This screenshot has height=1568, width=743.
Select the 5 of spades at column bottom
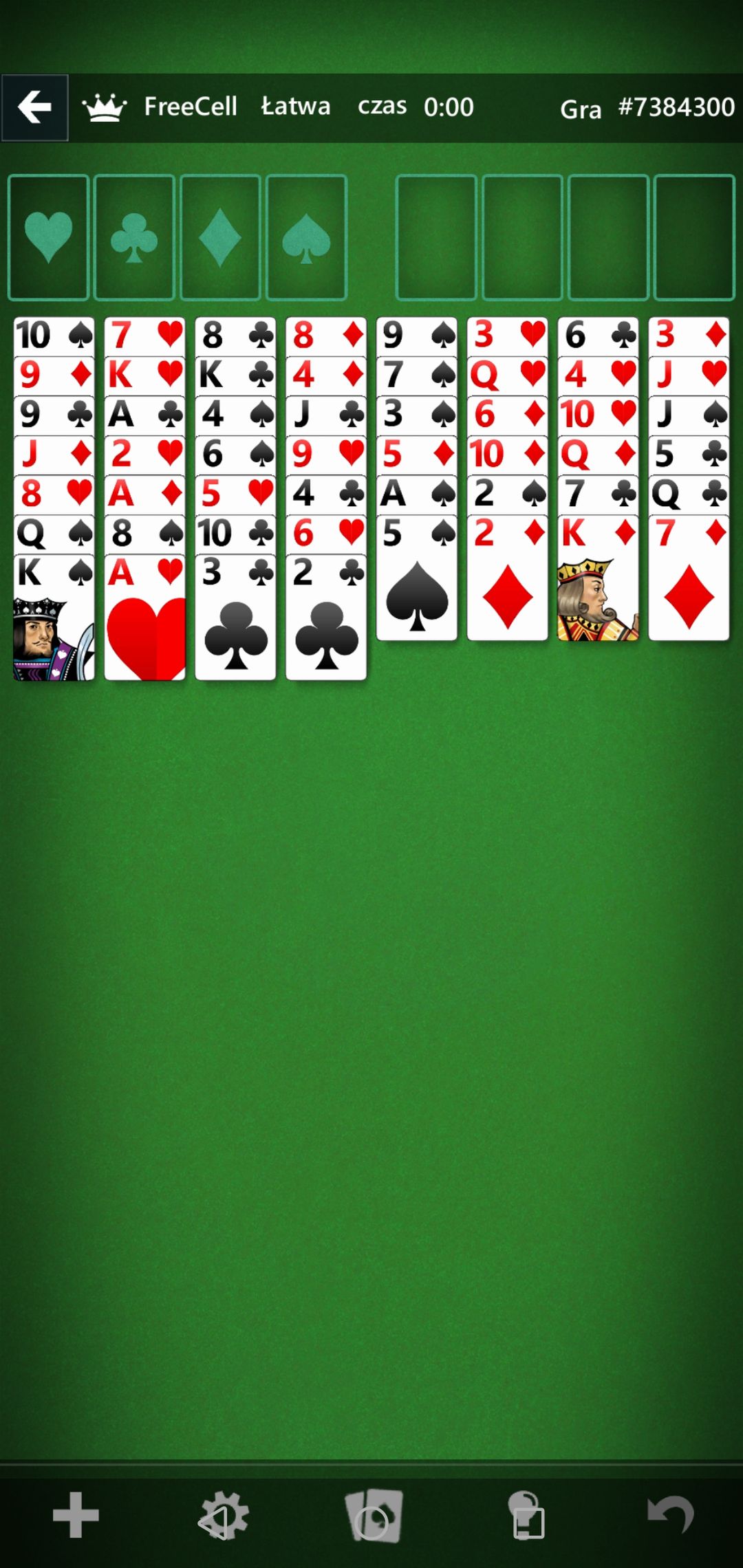pos(417,578)
